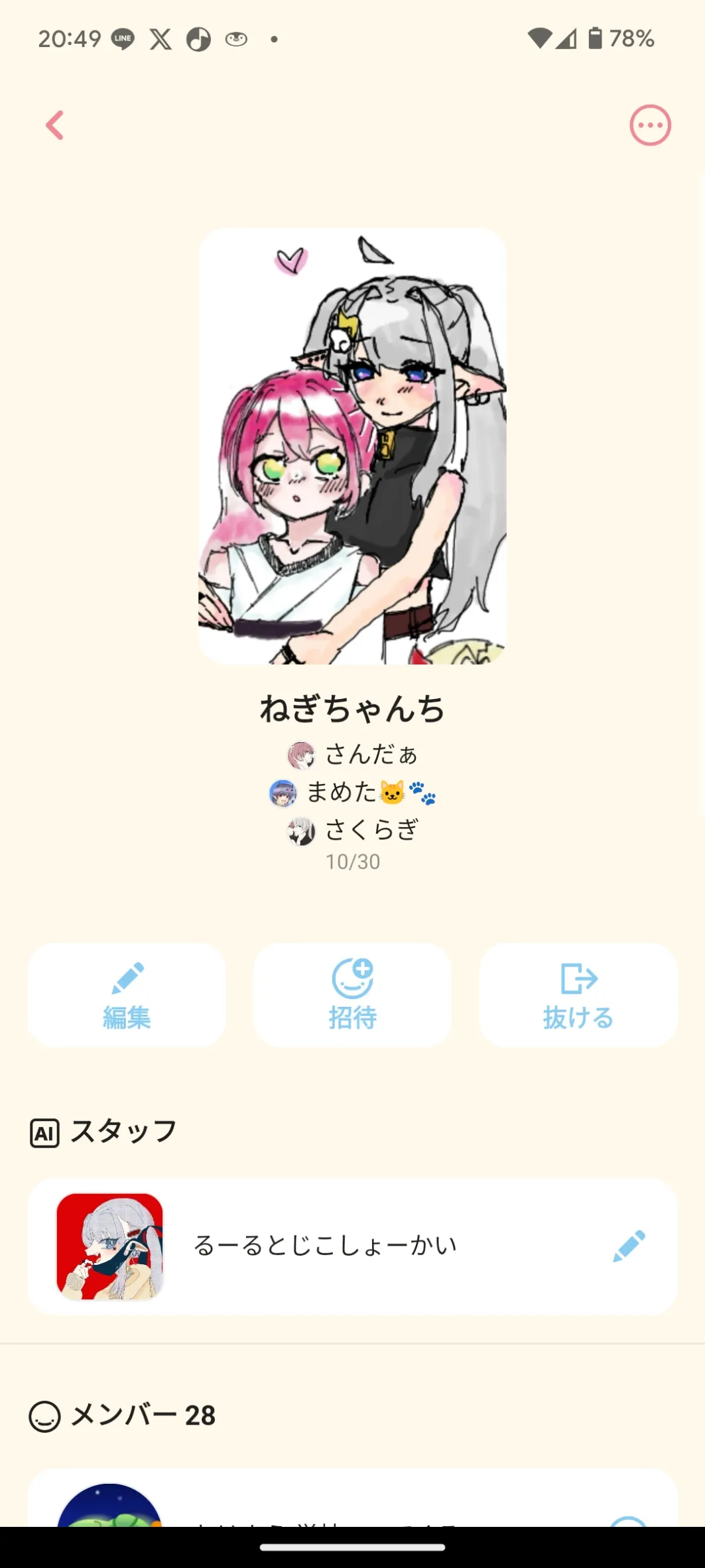Viewport: 705px width, 1568px height.
Task: Open the るーるとじこしょーかい staff row
Action: click(325, 1246)
